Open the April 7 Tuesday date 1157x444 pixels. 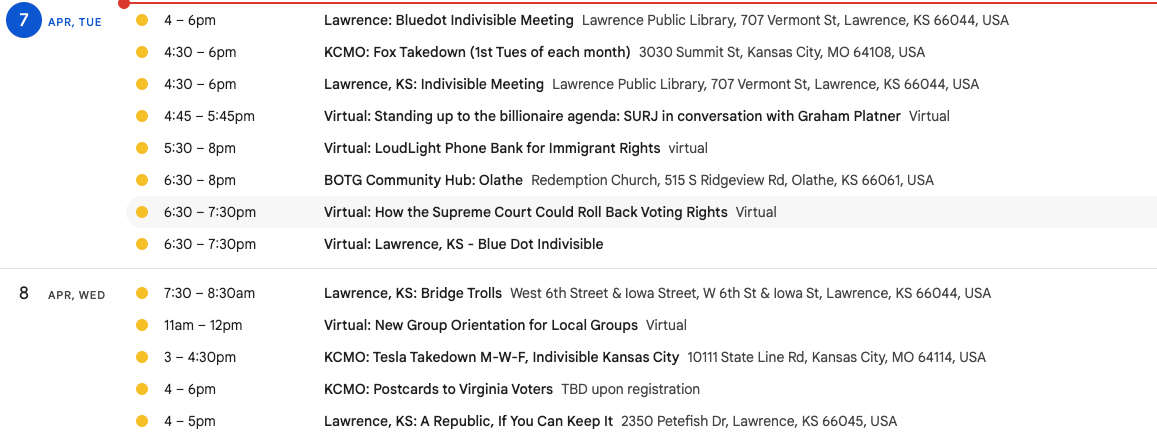pyautogui.click(x=24, y=21)
